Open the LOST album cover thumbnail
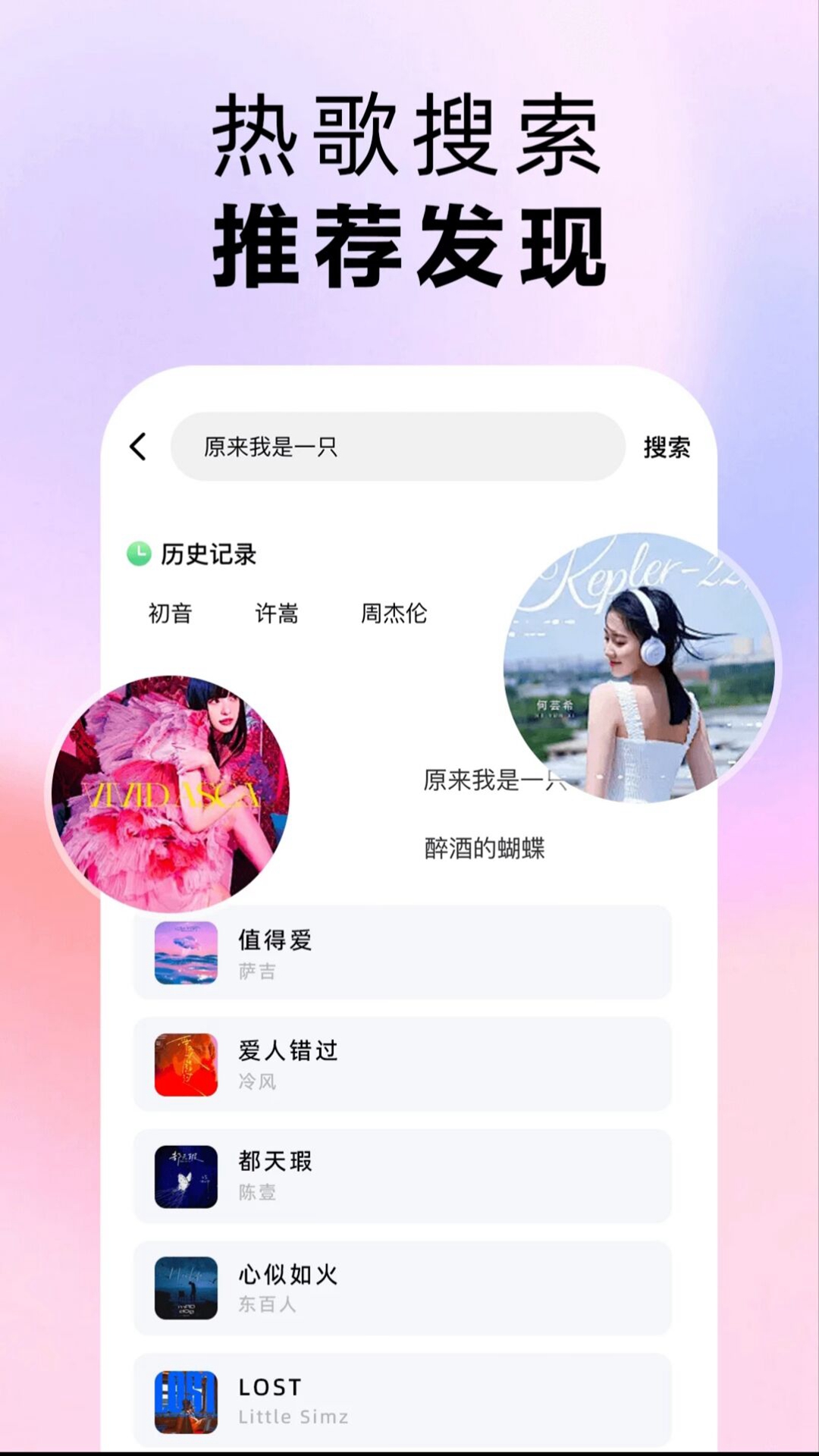This screenshot has height=1456, width=819. pos(186,1399)
